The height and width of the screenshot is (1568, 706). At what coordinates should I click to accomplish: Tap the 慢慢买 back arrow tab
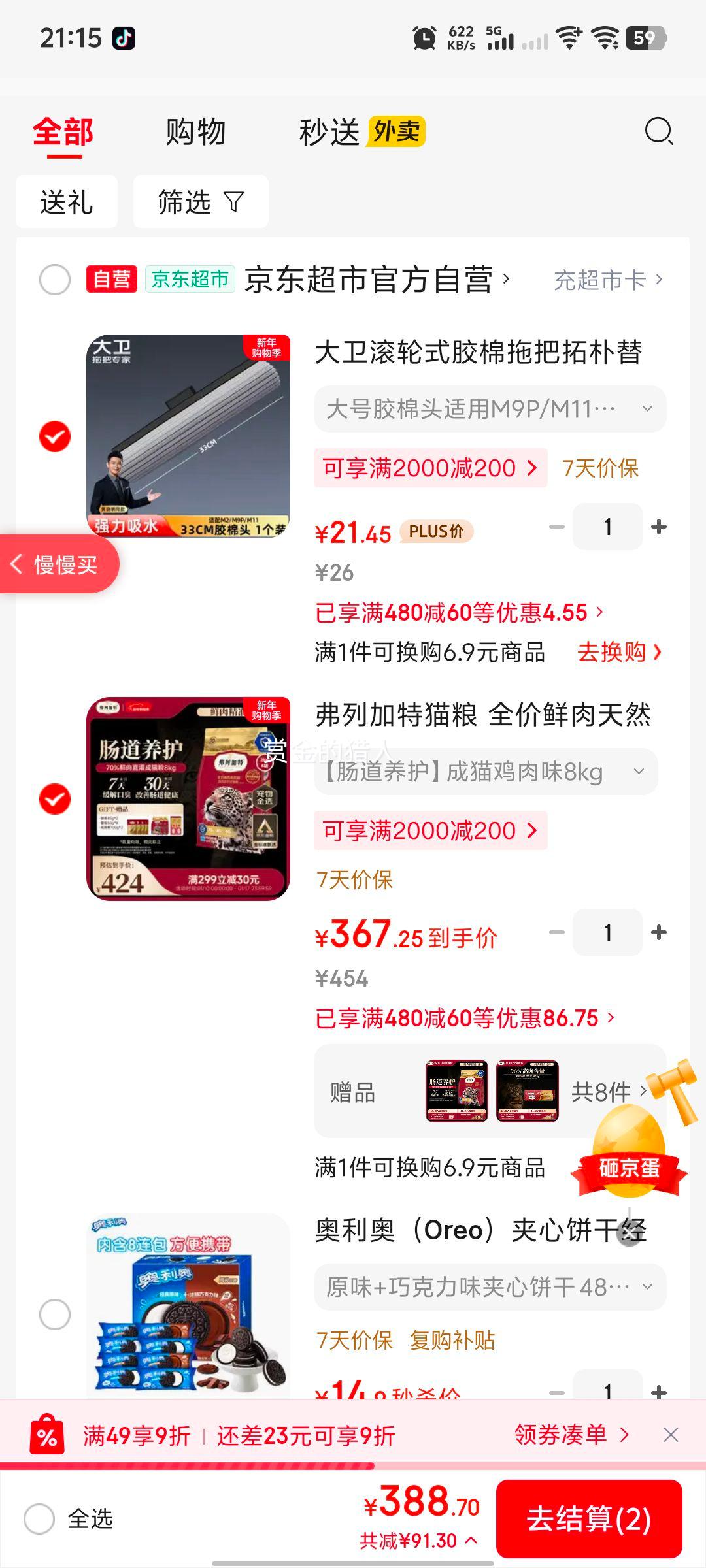59,564
